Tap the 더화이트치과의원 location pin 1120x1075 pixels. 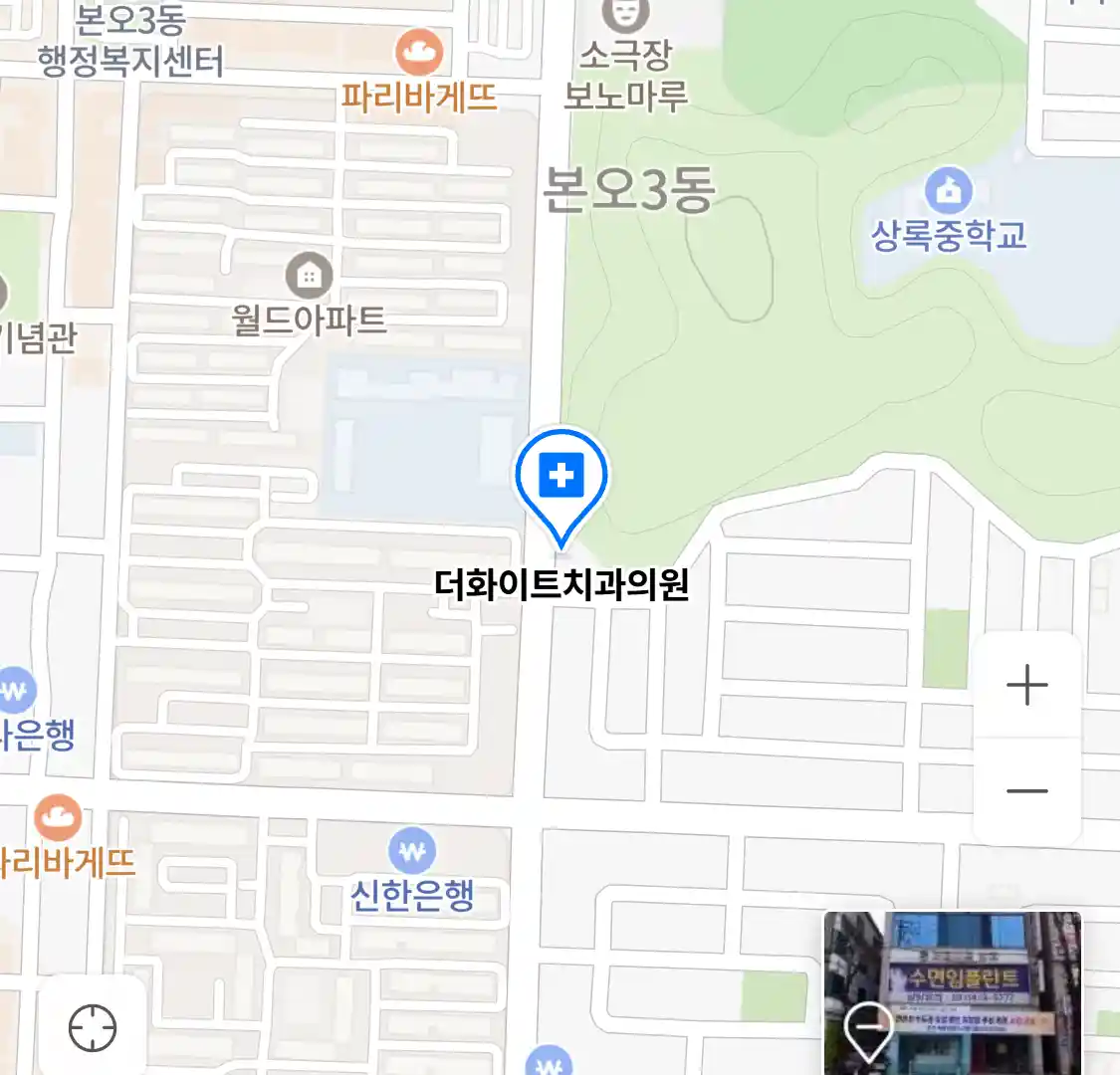click(x=561, y=480)
